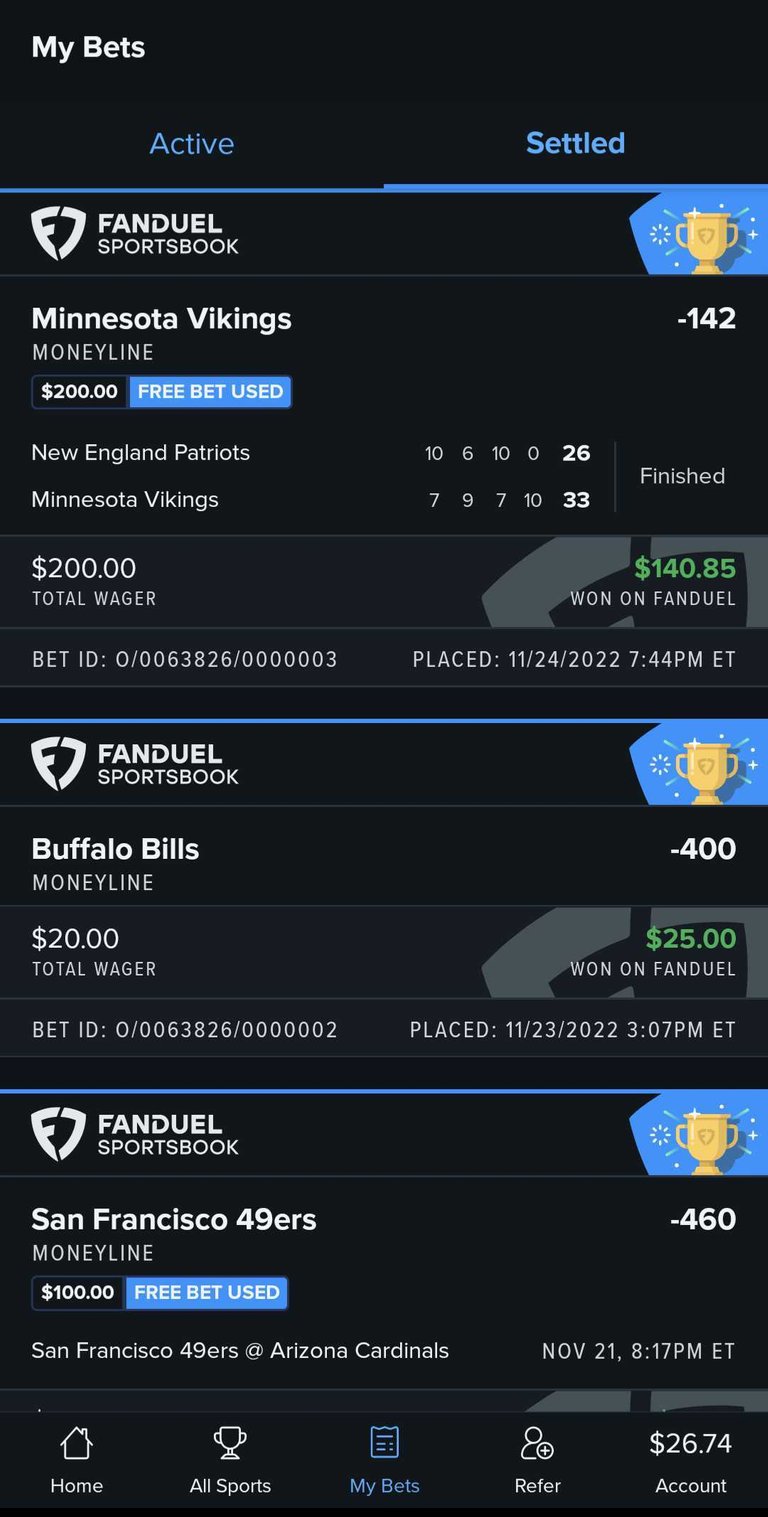Select the Settled tab

tap(576, 143)
